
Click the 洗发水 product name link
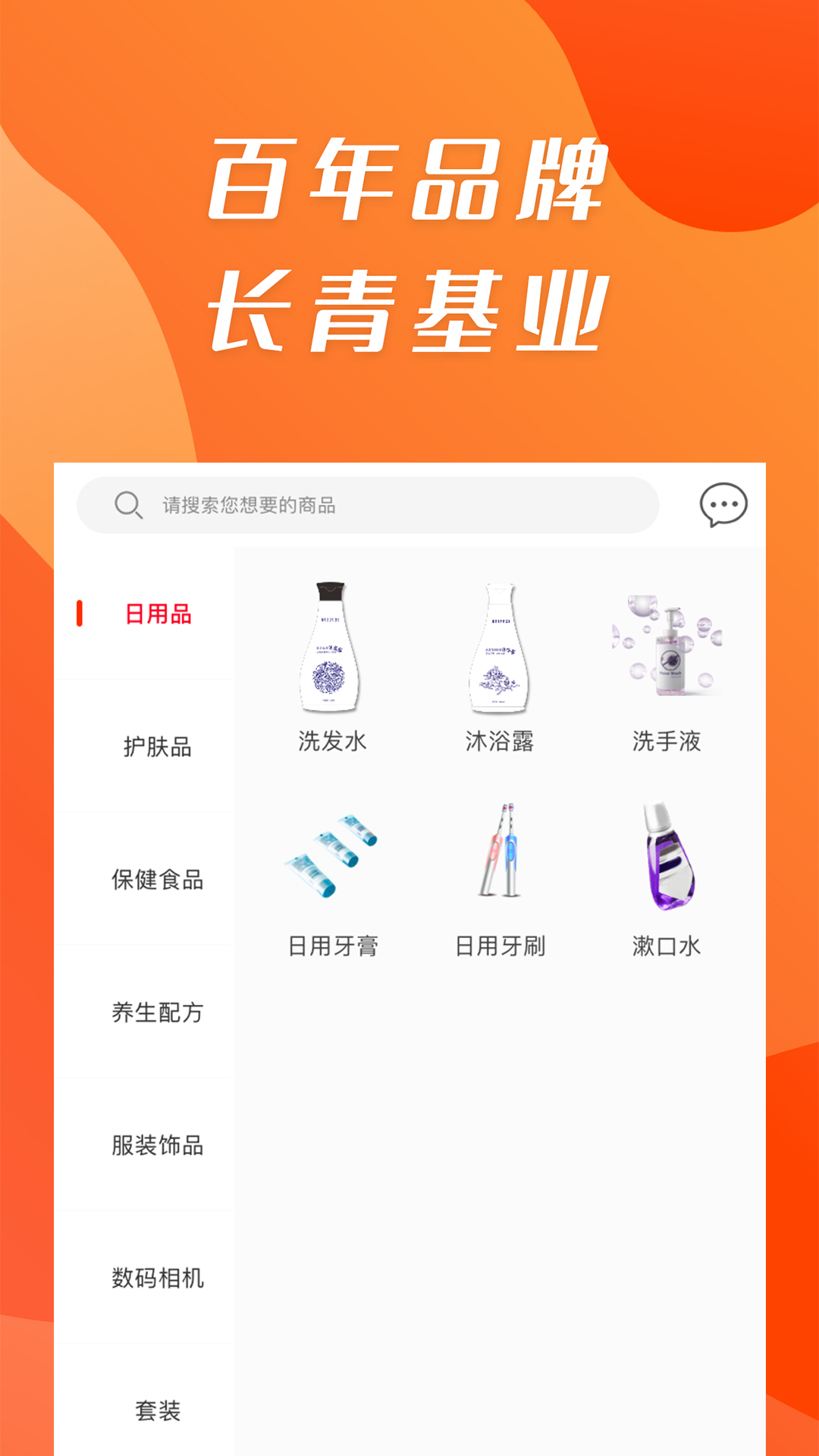click(334, 743)
